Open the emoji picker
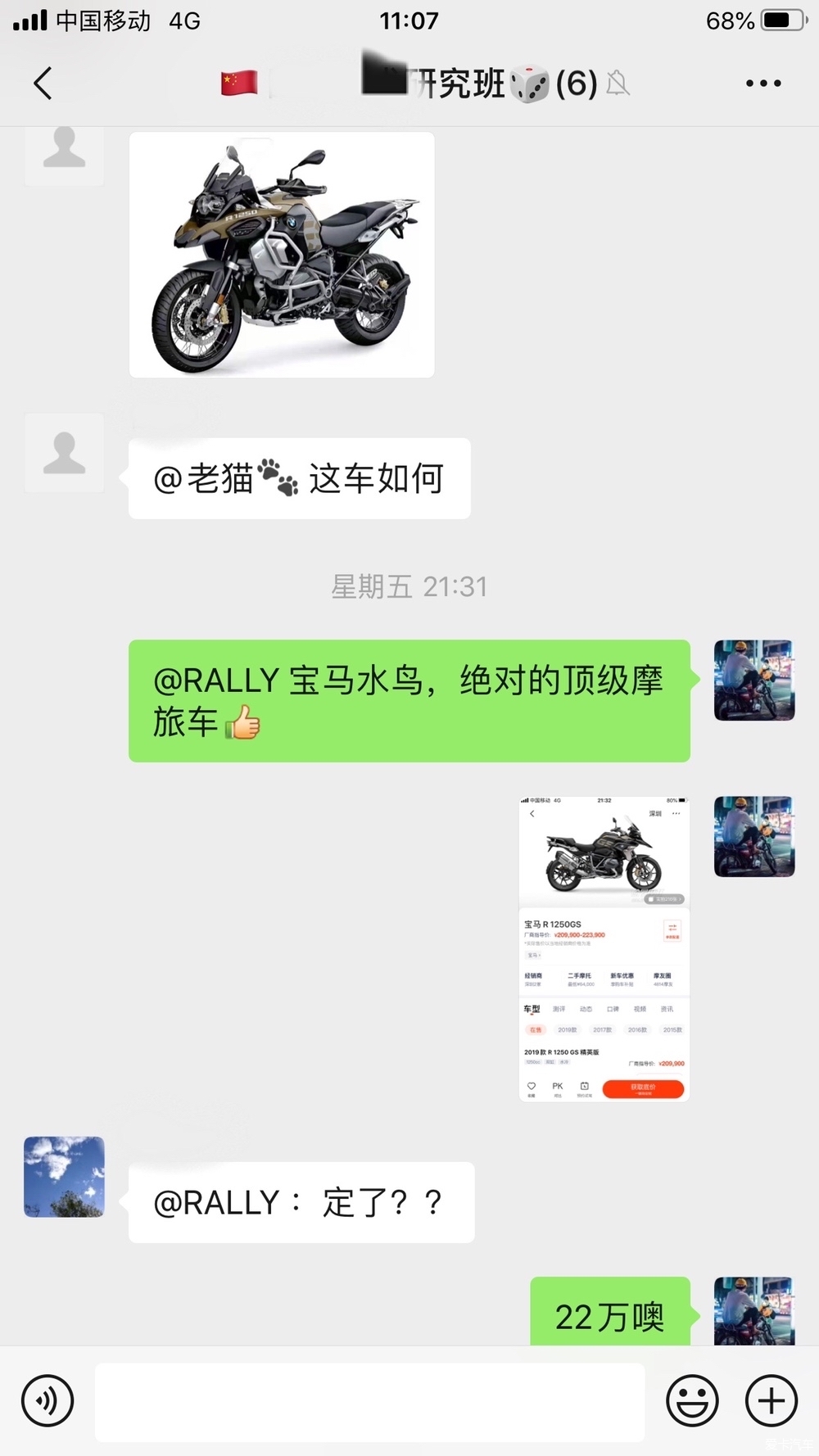Viewport: 819px width, 1456px height. click(692, 1400)
